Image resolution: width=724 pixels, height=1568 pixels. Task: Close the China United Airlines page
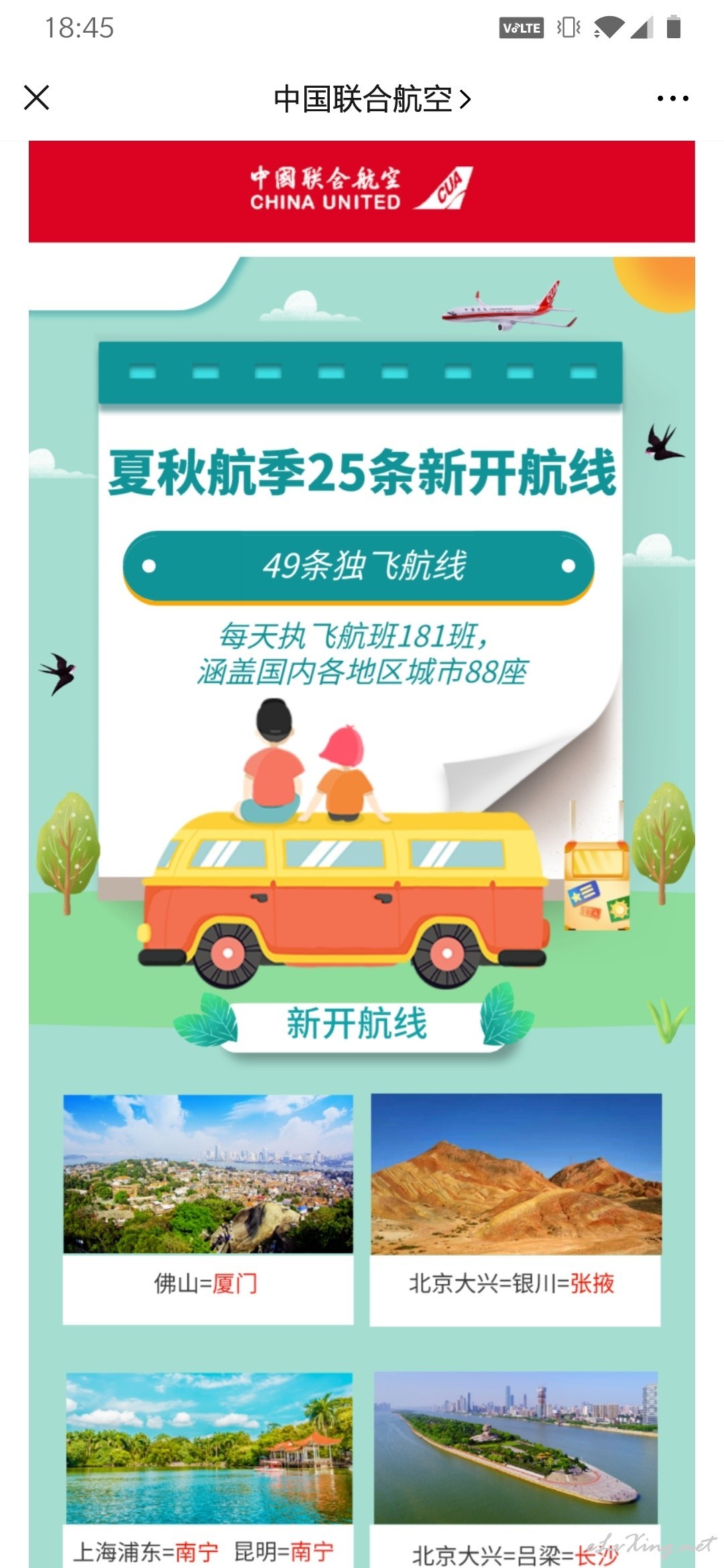[x=37, y=98]
